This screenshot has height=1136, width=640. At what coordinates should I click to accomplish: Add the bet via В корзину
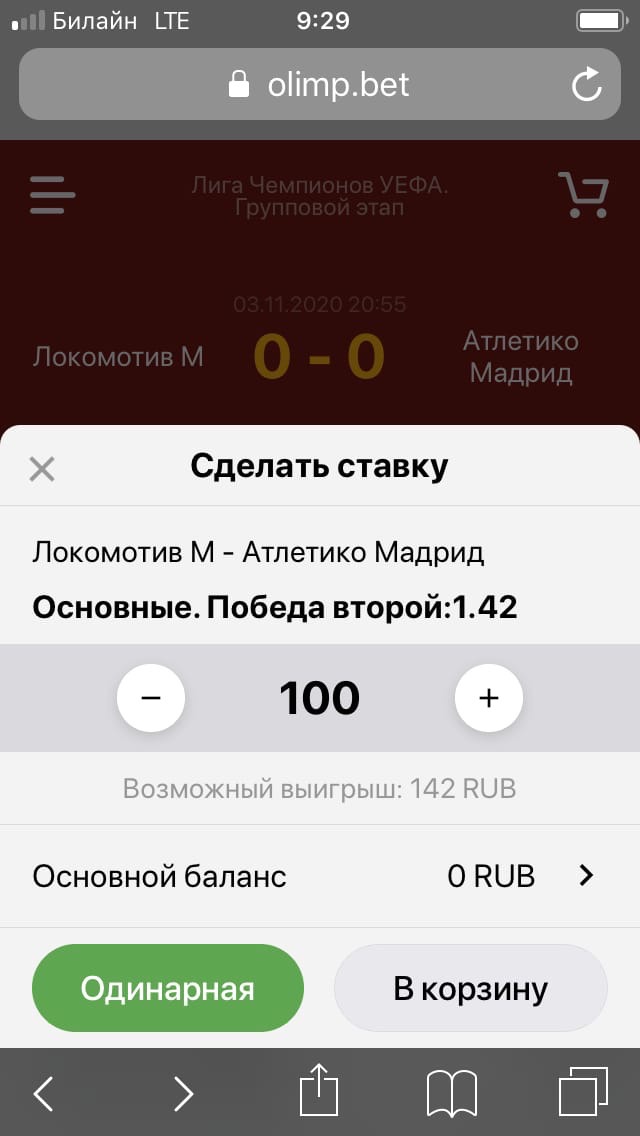470,988
